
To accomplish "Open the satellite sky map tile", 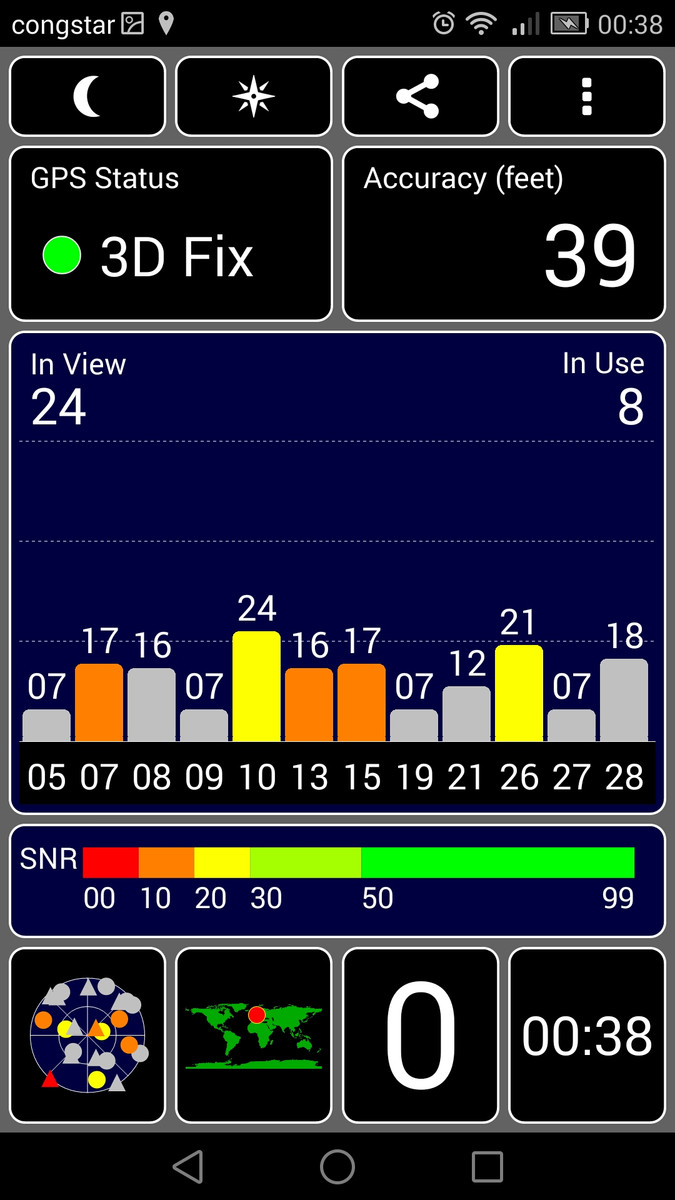I will (x=87, y=1036).
